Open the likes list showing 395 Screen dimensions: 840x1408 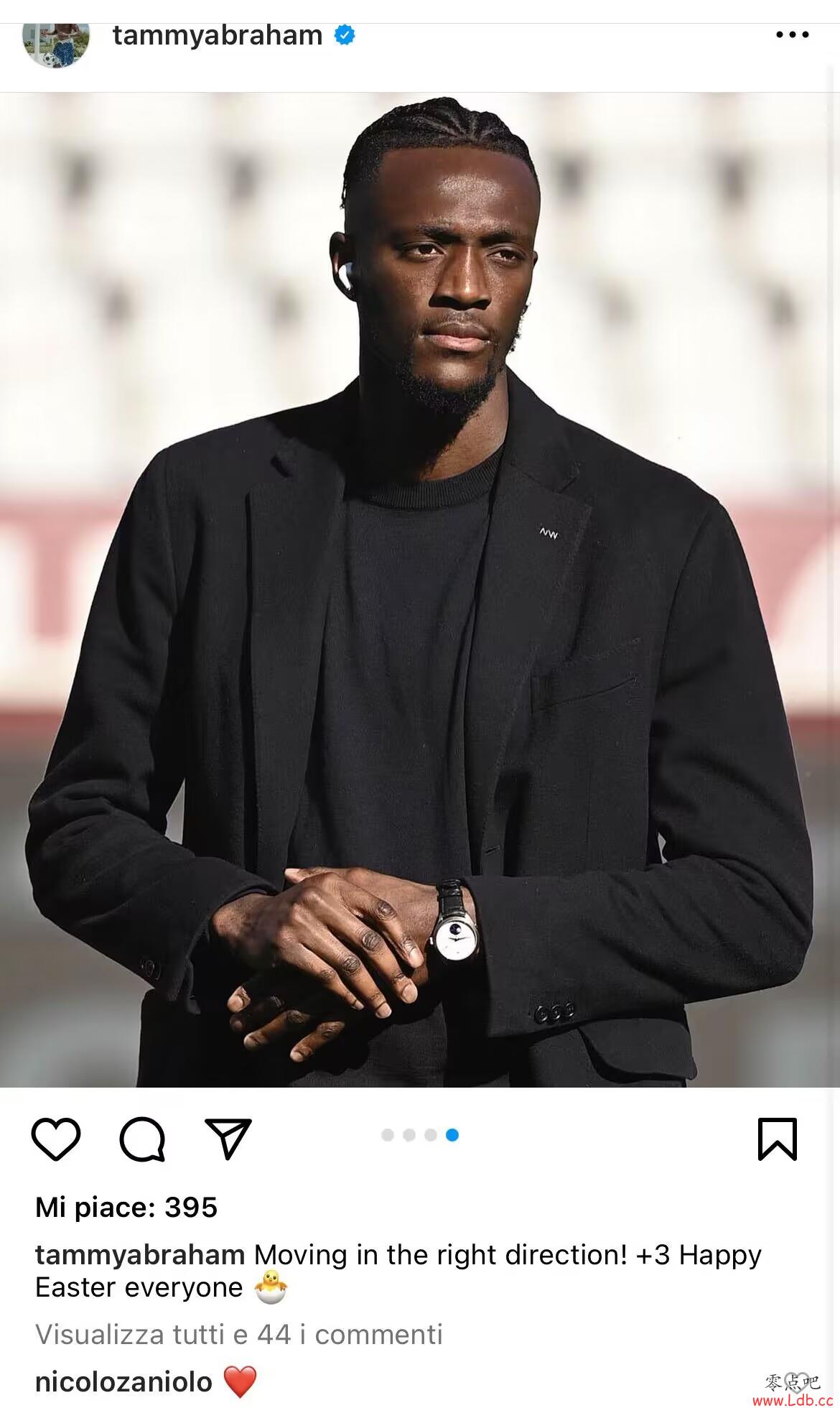(126, 1207)
